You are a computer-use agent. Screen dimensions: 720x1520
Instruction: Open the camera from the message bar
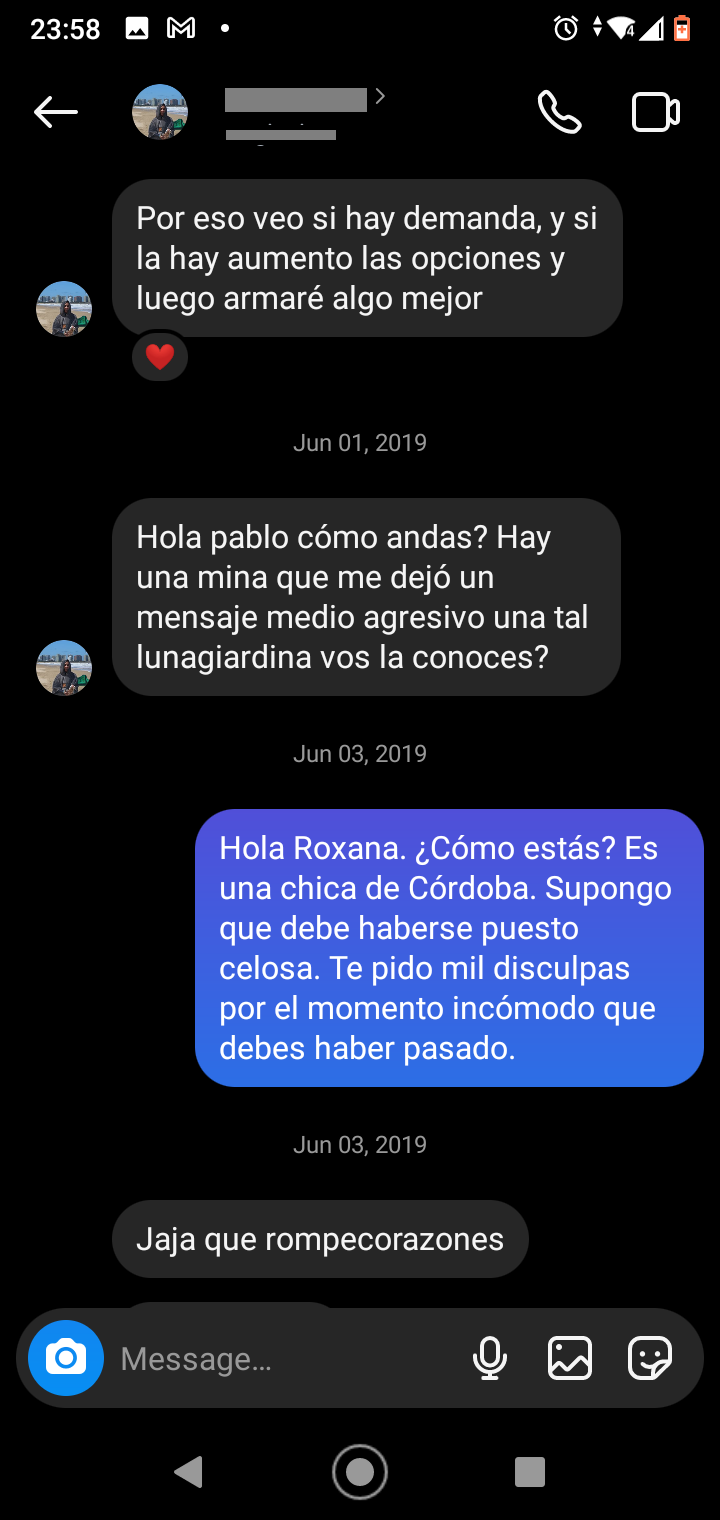(66, 1358)
